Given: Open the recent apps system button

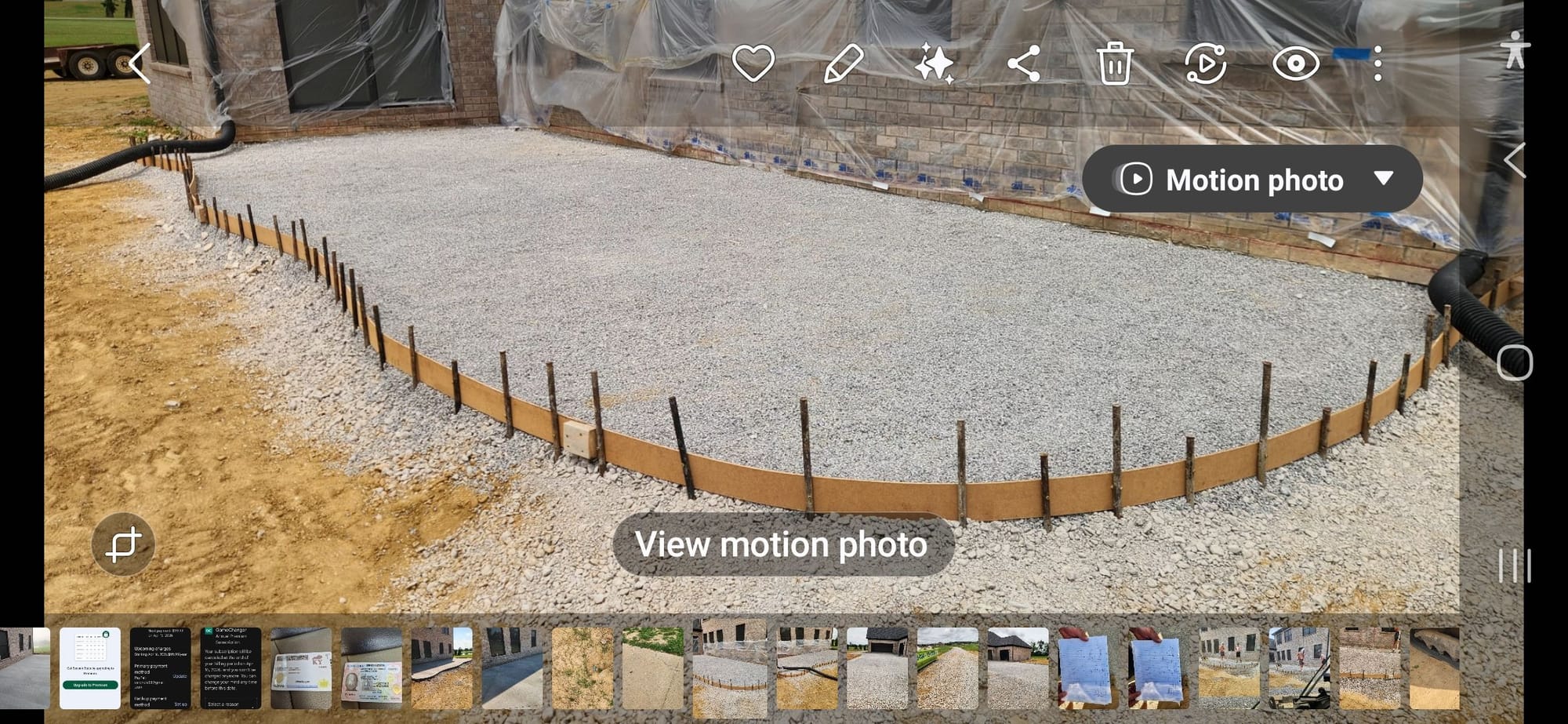Looking at the screenshot, I should (x=1514, y=566).
